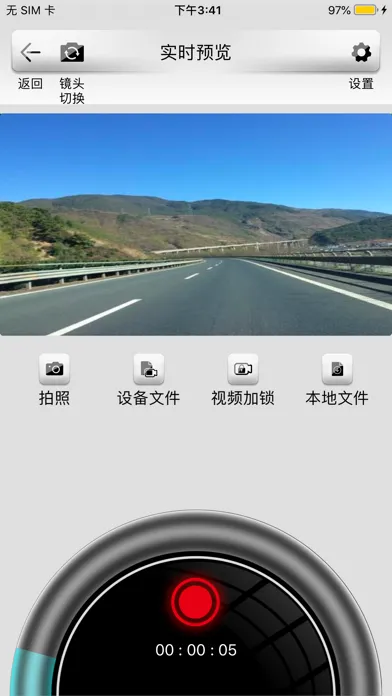392x696 pixels.
Task: Open the 设置 gear settings
Action: pos(361,53)
